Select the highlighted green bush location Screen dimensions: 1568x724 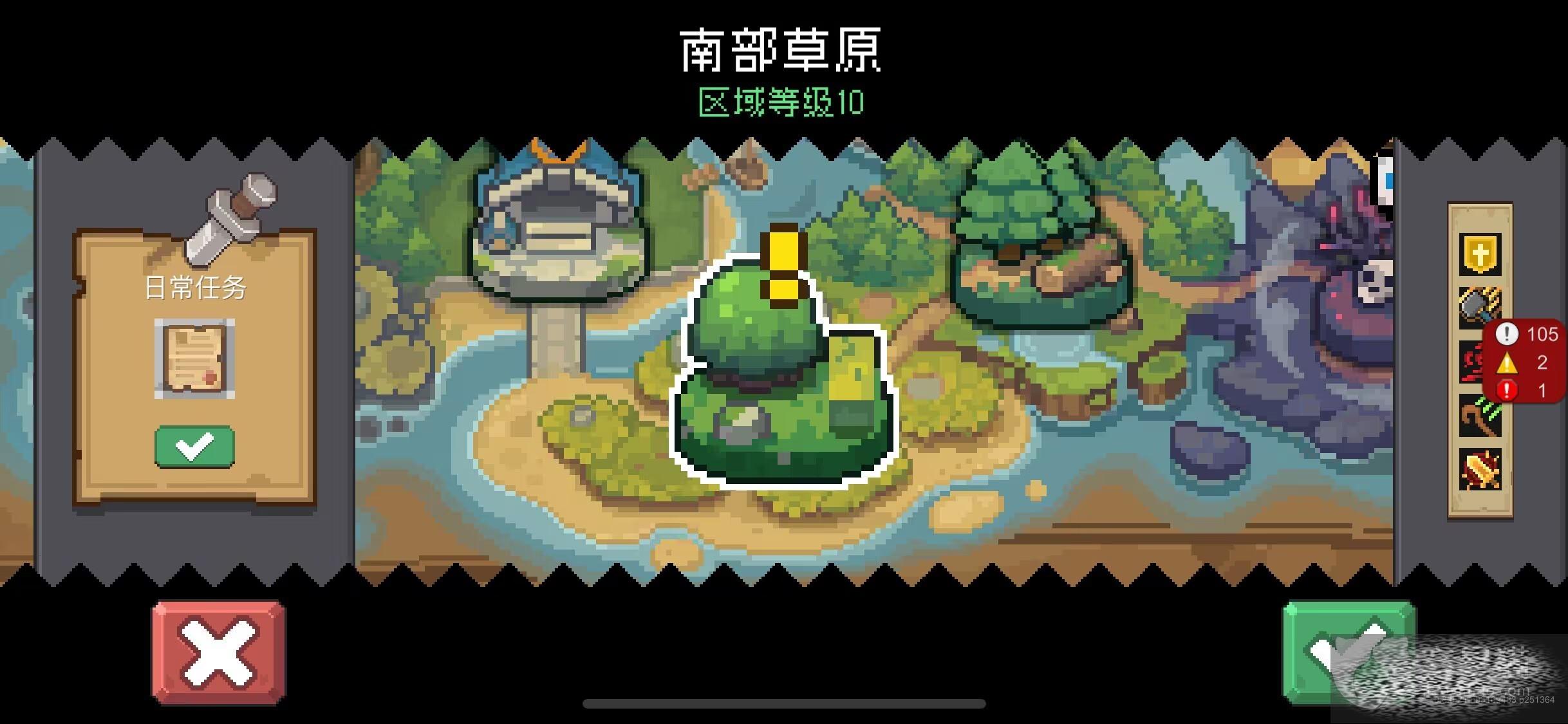[782, 380]
